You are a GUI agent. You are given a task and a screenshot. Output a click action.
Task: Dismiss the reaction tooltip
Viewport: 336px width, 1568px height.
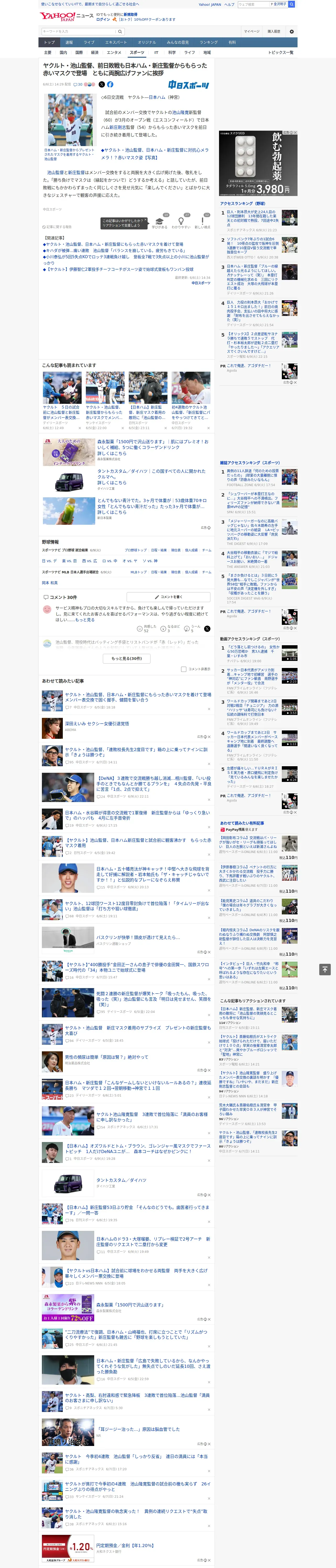coord(146,220)
